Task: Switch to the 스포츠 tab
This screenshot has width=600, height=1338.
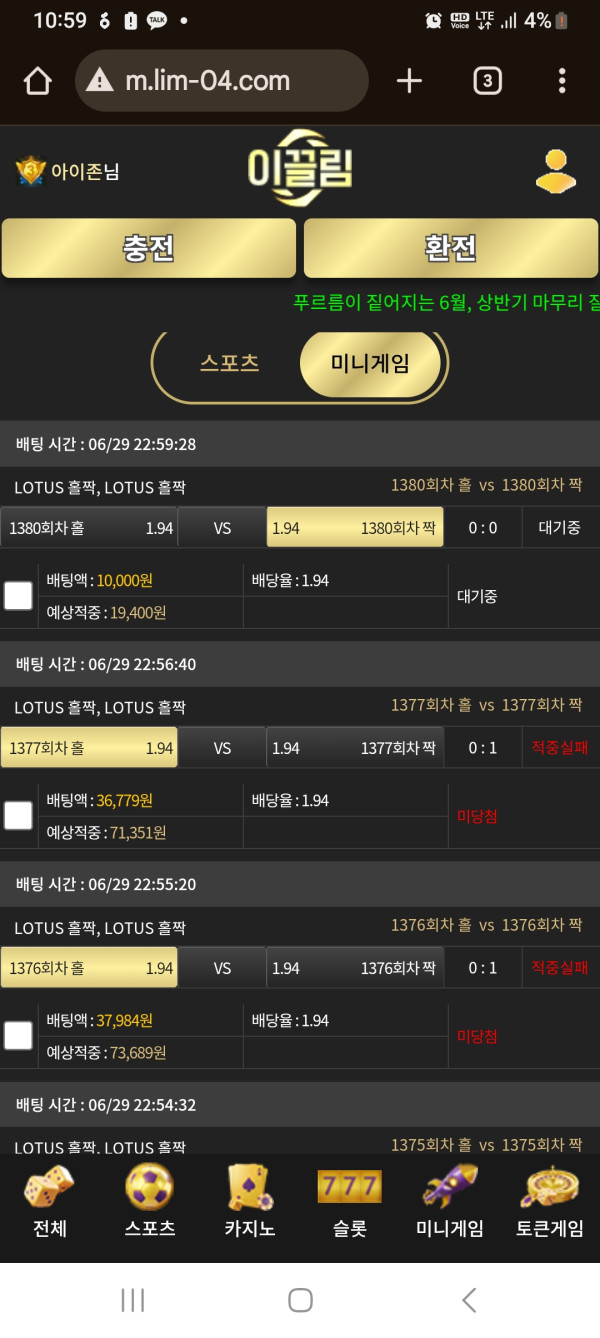Action: tap(230, 364)
